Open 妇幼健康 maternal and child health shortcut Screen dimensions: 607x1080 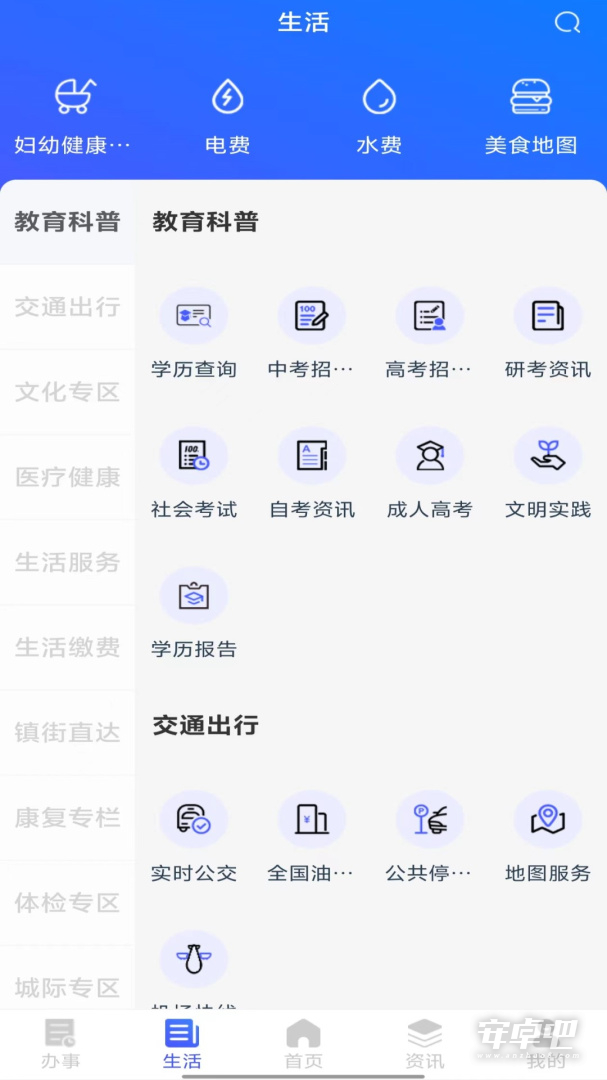73,116
